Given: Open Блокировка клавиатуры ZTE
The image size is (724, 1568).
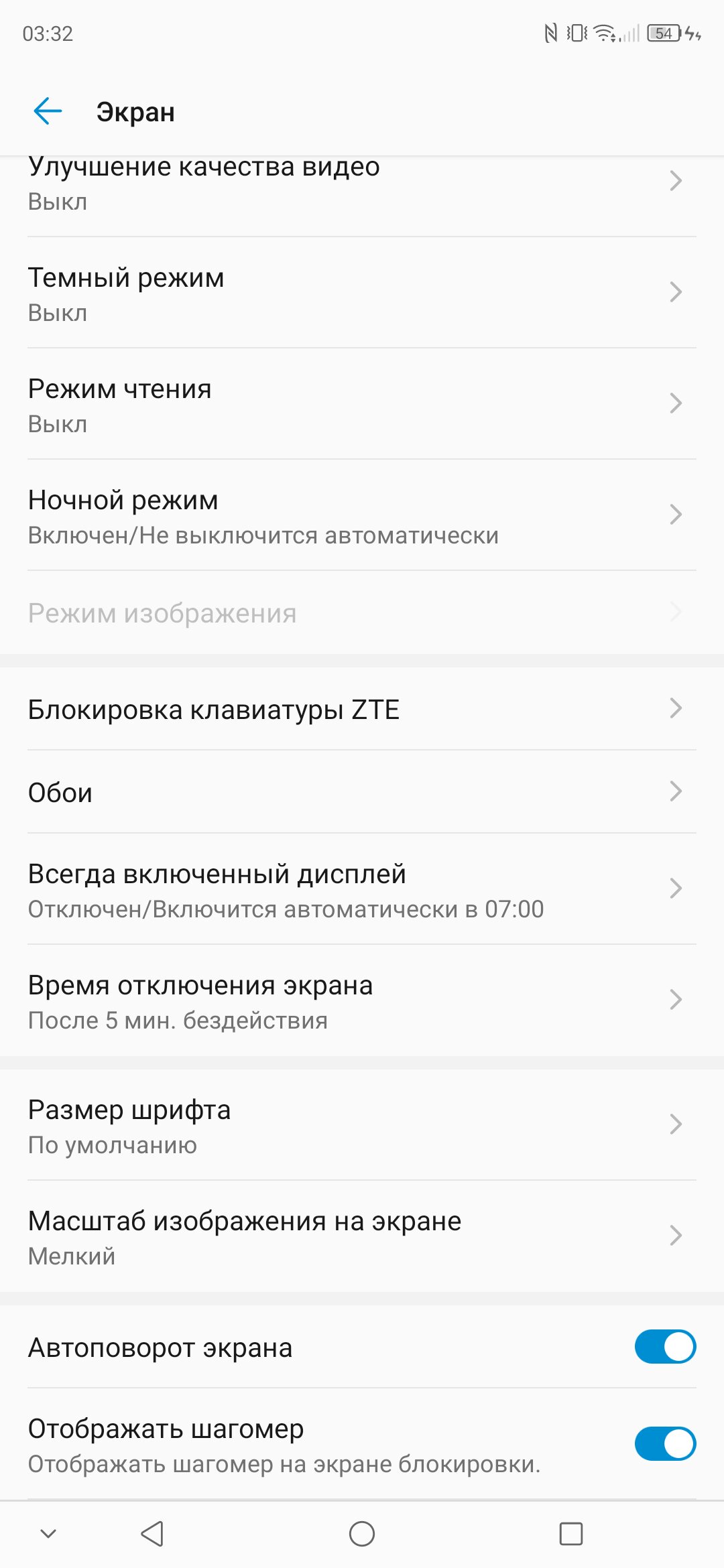Looking at the screenshot, I should pyautogui.click(x=362, y=709).
